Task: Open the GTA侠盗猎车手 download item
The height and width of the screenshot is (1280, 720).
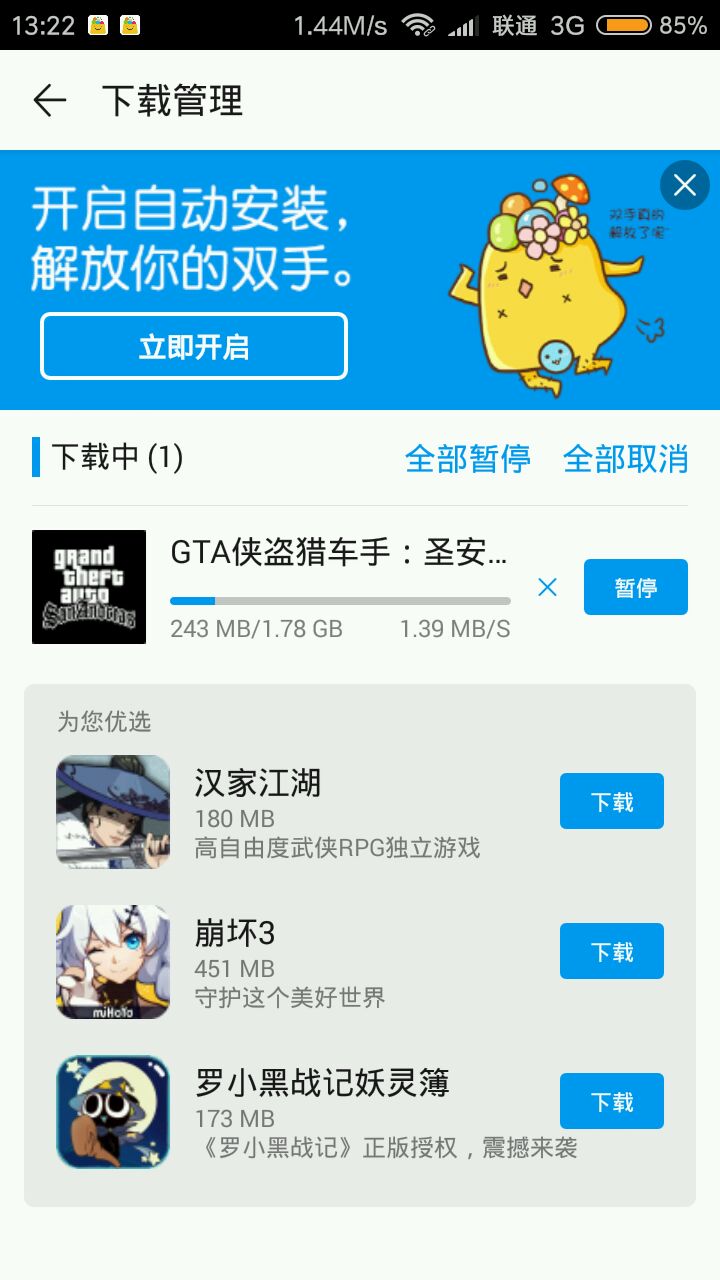Action: [338, 553]
